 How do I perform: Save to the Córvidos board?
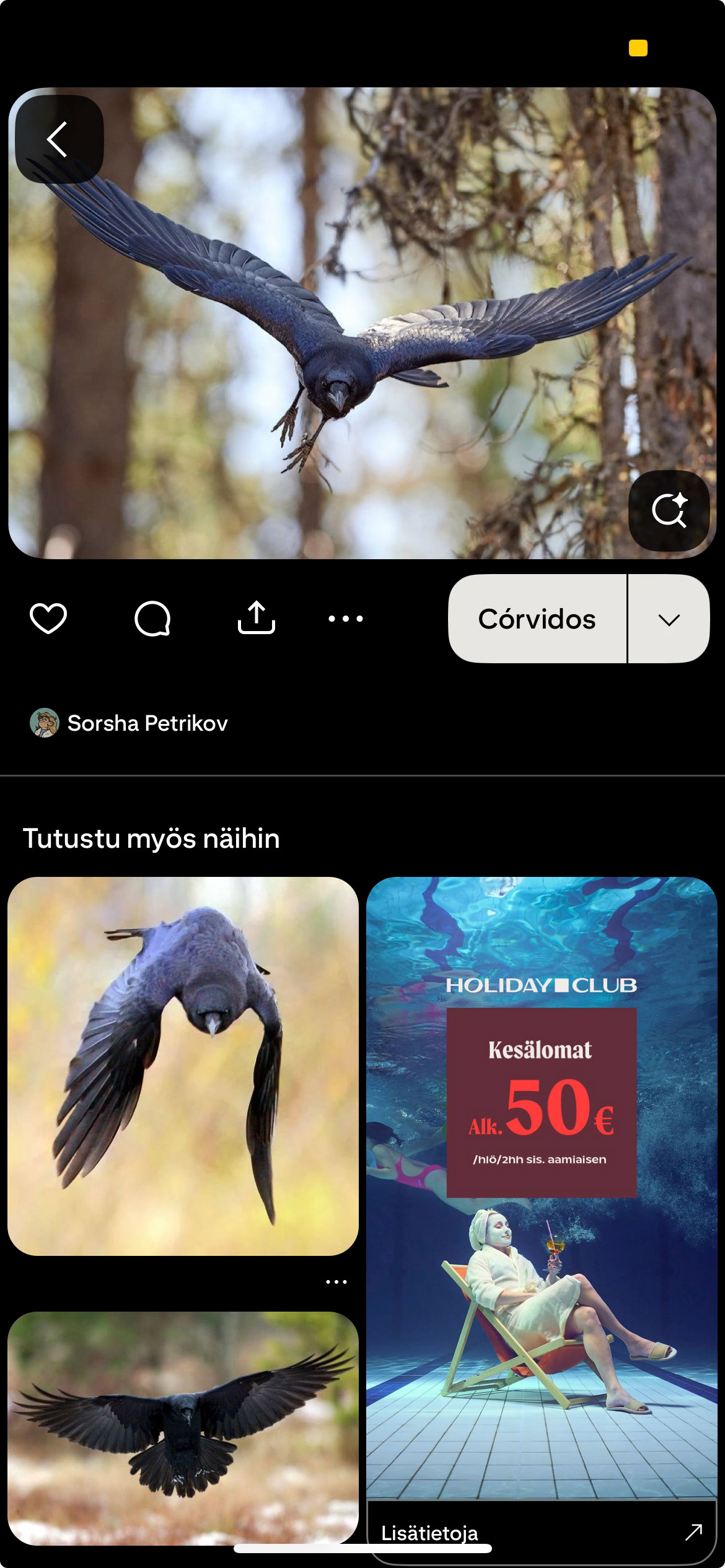click(x=537, y=619)
